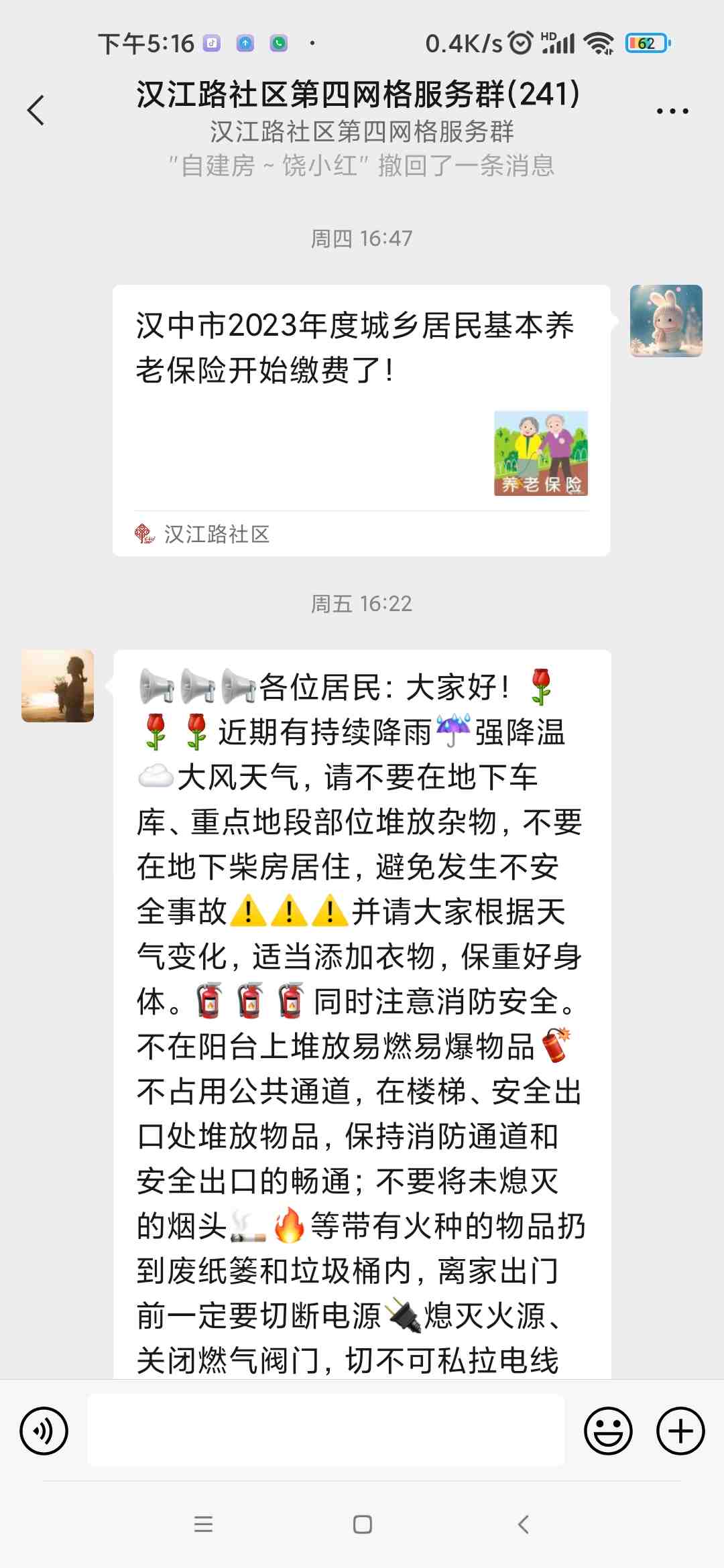Tap the system home button
The width and height of the screenshot is (724, 1568).
tap(362, 1524)
